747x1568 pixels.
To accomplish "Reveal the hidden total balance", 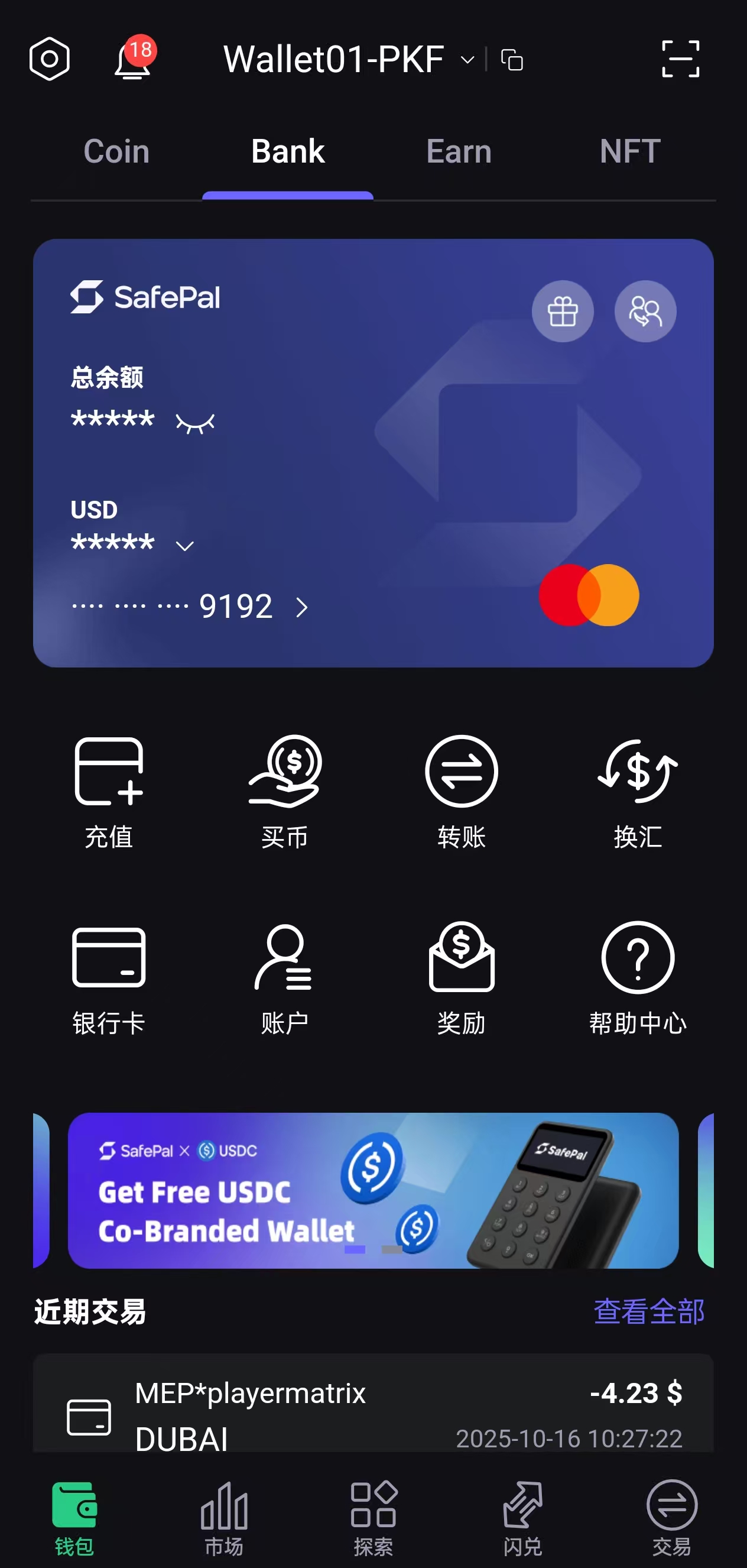I will point(194,422).
